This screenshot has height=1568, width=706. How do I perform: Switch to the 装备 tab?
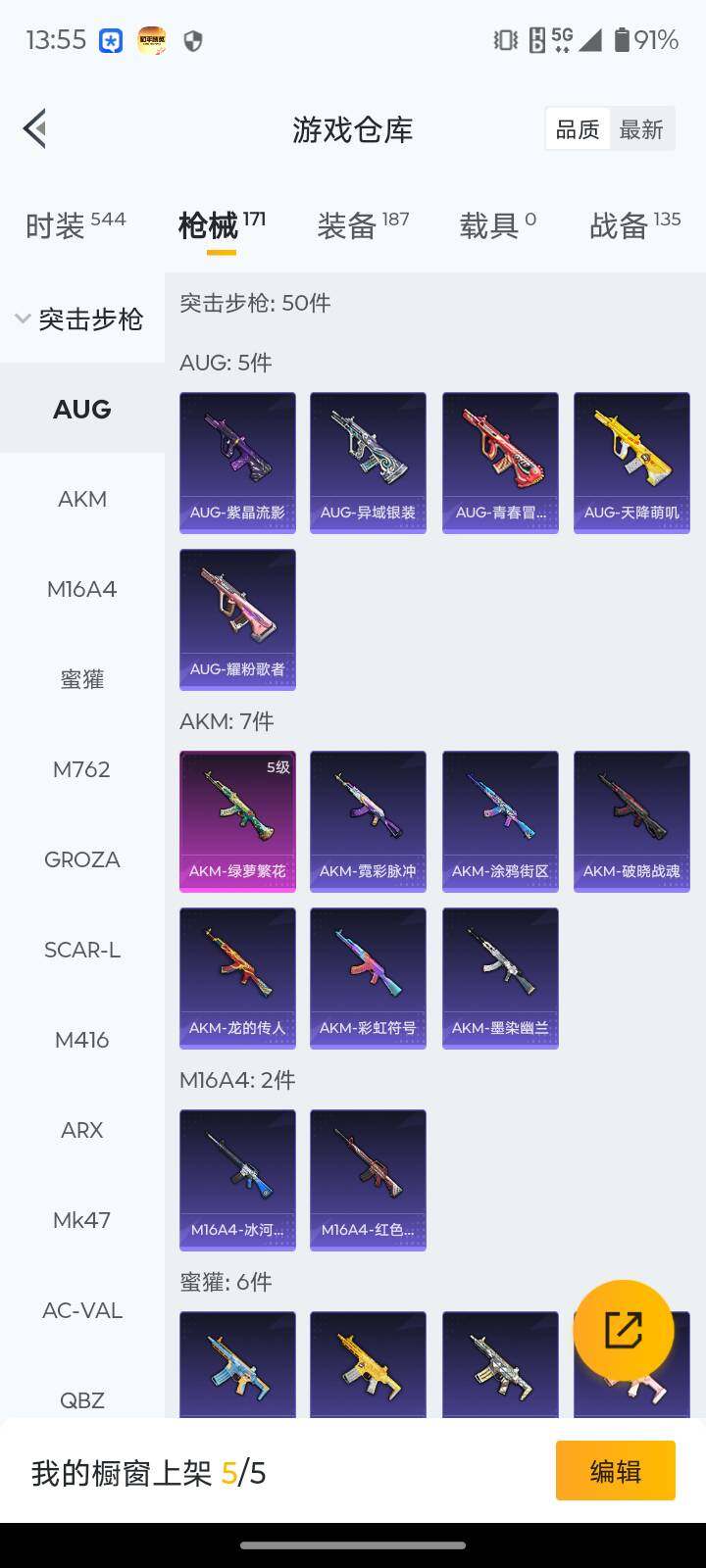tap(363, 225)
